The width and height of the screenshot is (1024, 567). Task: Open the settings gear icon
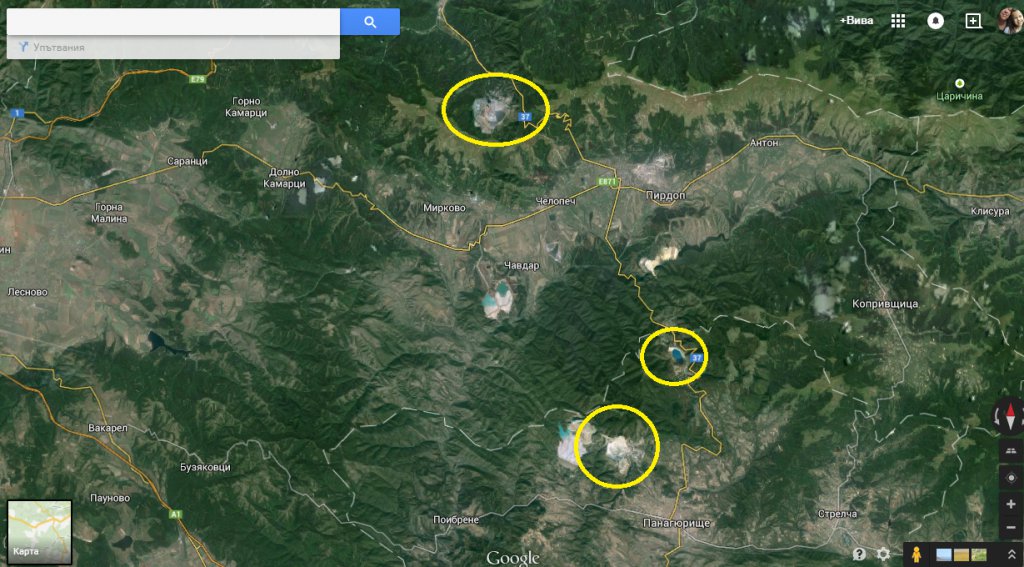(883, 553)
